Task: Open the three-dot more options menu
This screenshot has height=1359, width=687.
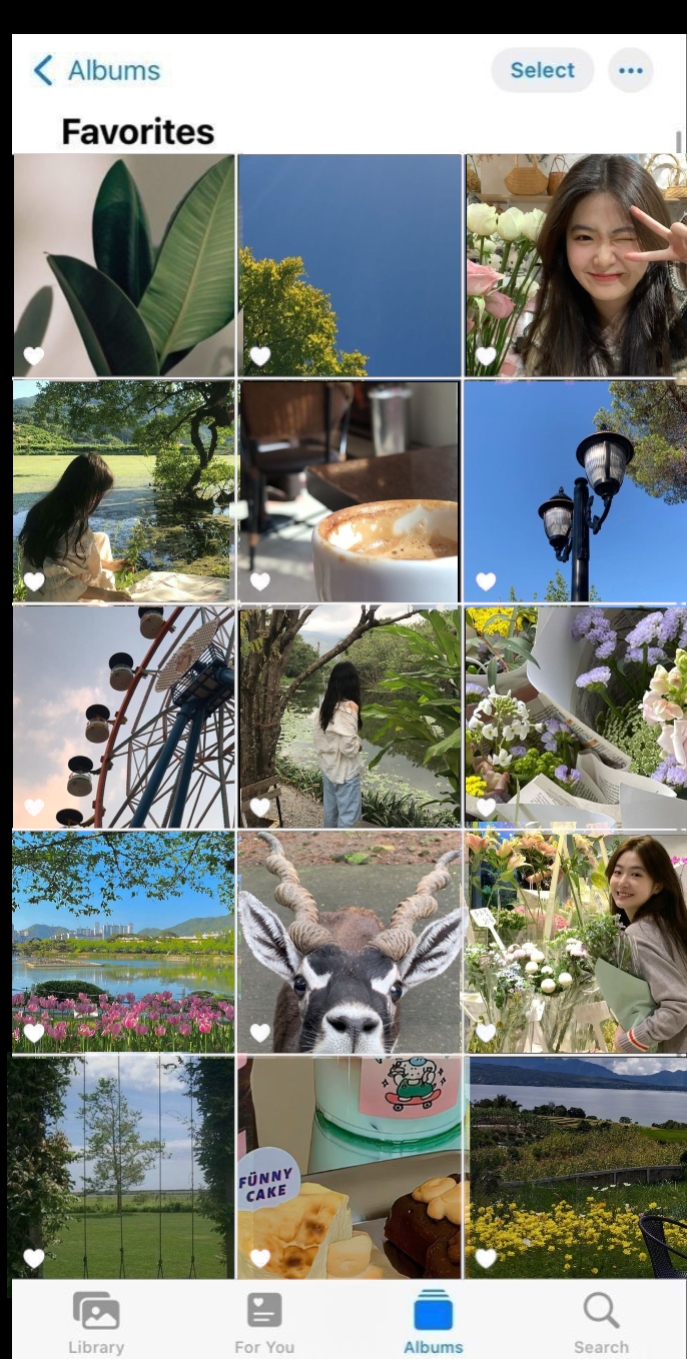Action: [630, 70]
